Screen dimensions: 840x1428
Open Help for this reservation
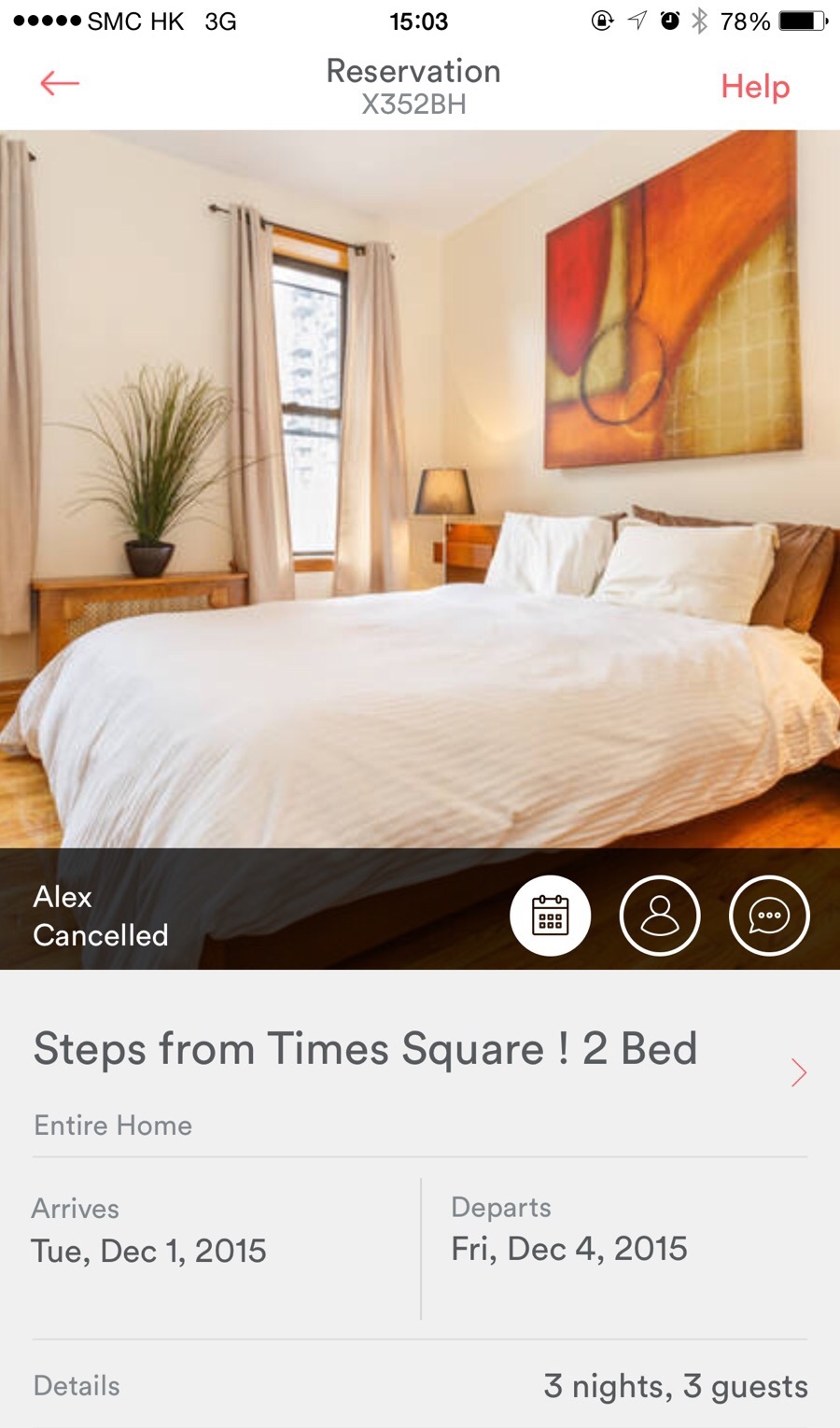(x=754, y=87)
